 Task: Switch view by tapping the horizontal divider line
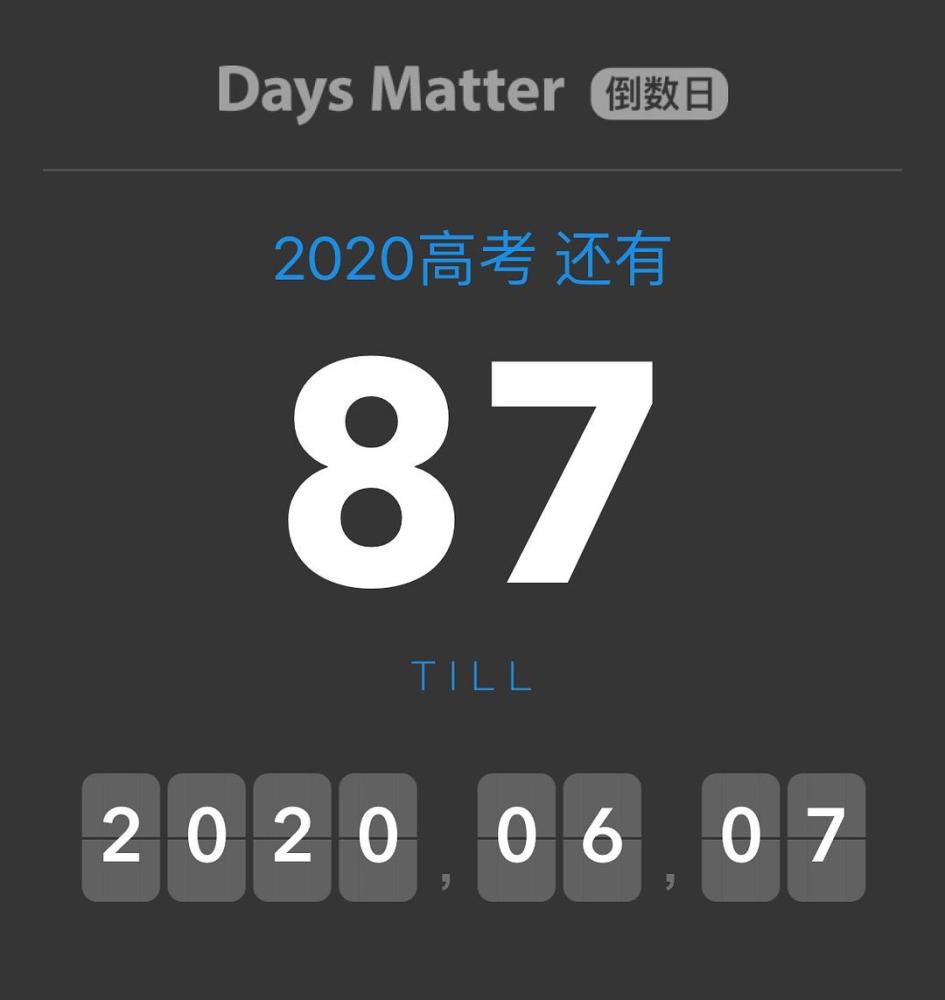pos(472,168)
